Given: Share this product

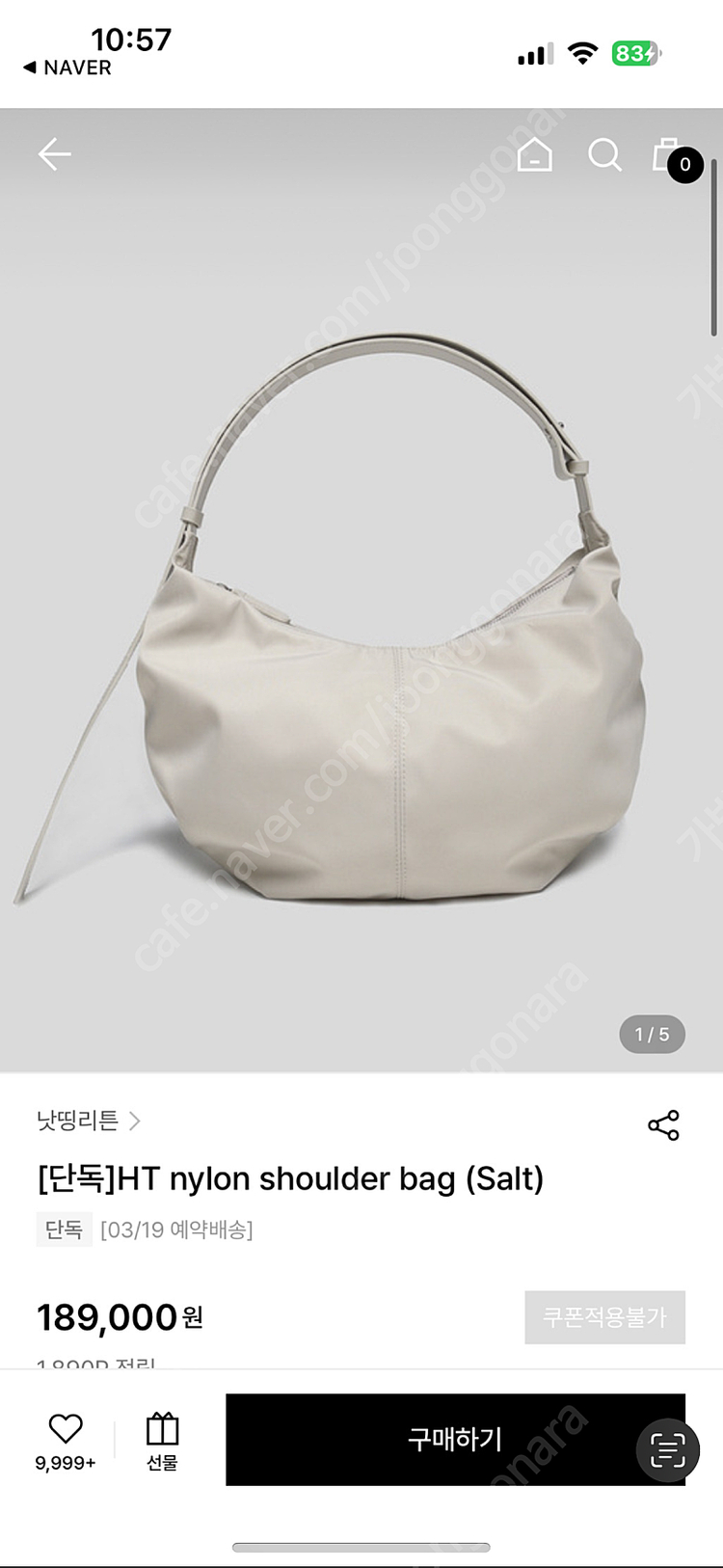Looking at the screenshot, I should click(663, 1125).
